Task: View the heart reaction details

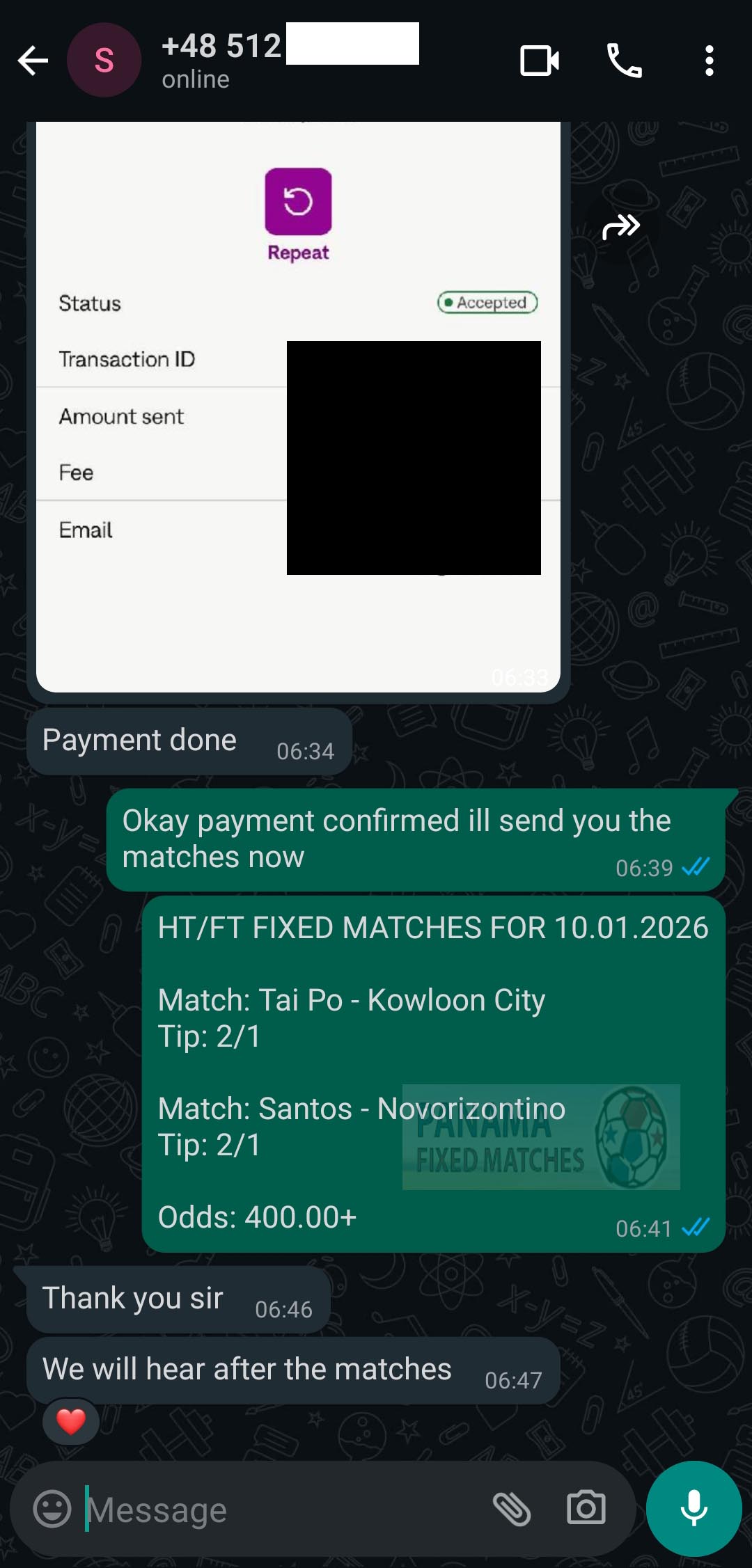Action: pyautogui.click(x=70, y=1421)
